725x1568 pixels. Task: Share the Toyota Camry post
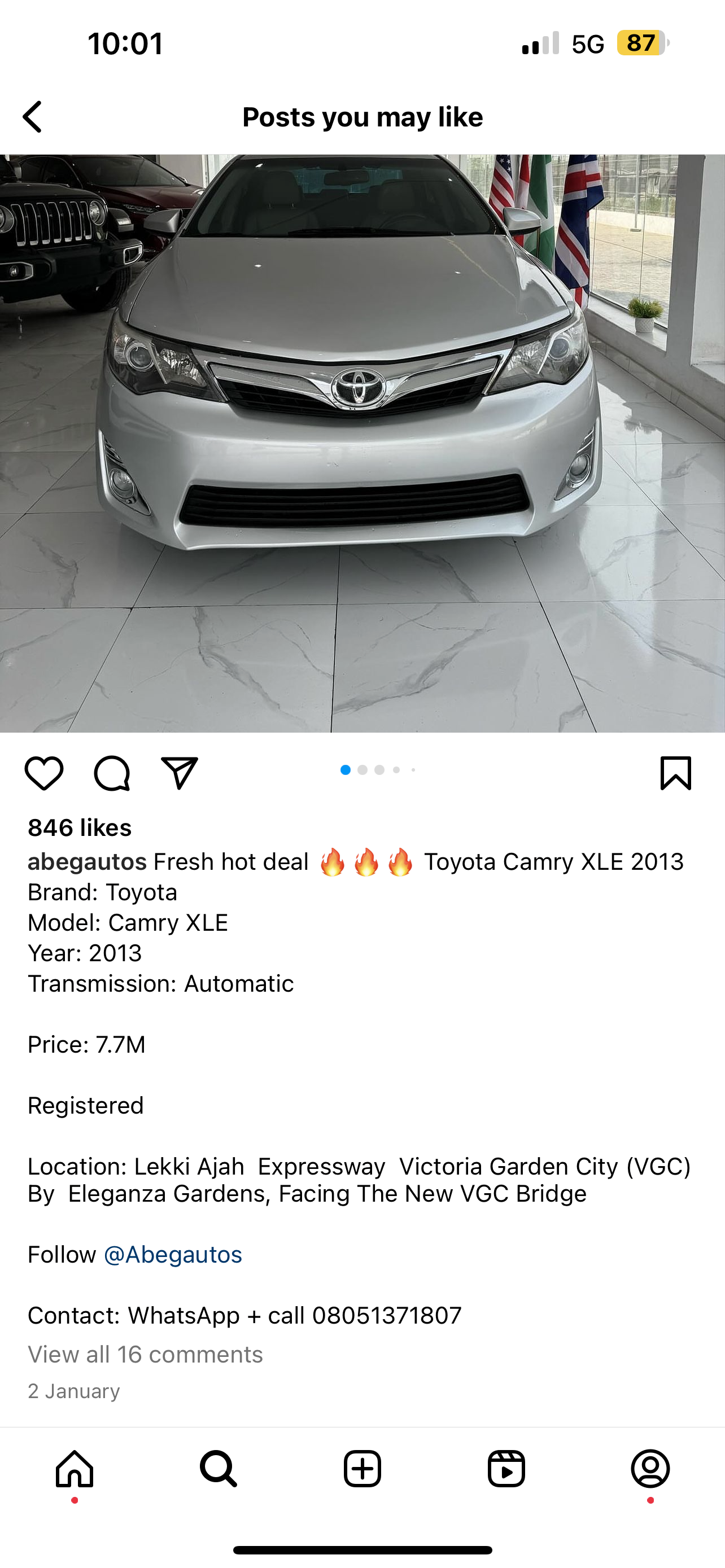pyautogui.click(x=180, y=773)
